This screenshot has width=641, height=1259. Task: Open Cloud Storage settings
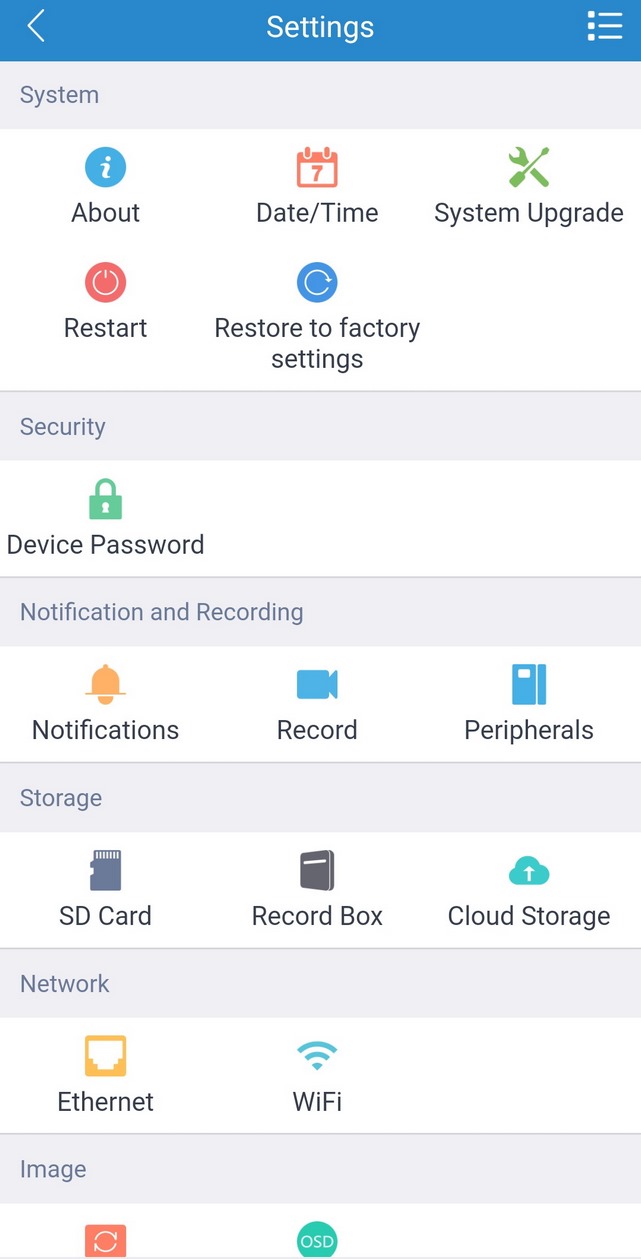[x=529, y=890]
